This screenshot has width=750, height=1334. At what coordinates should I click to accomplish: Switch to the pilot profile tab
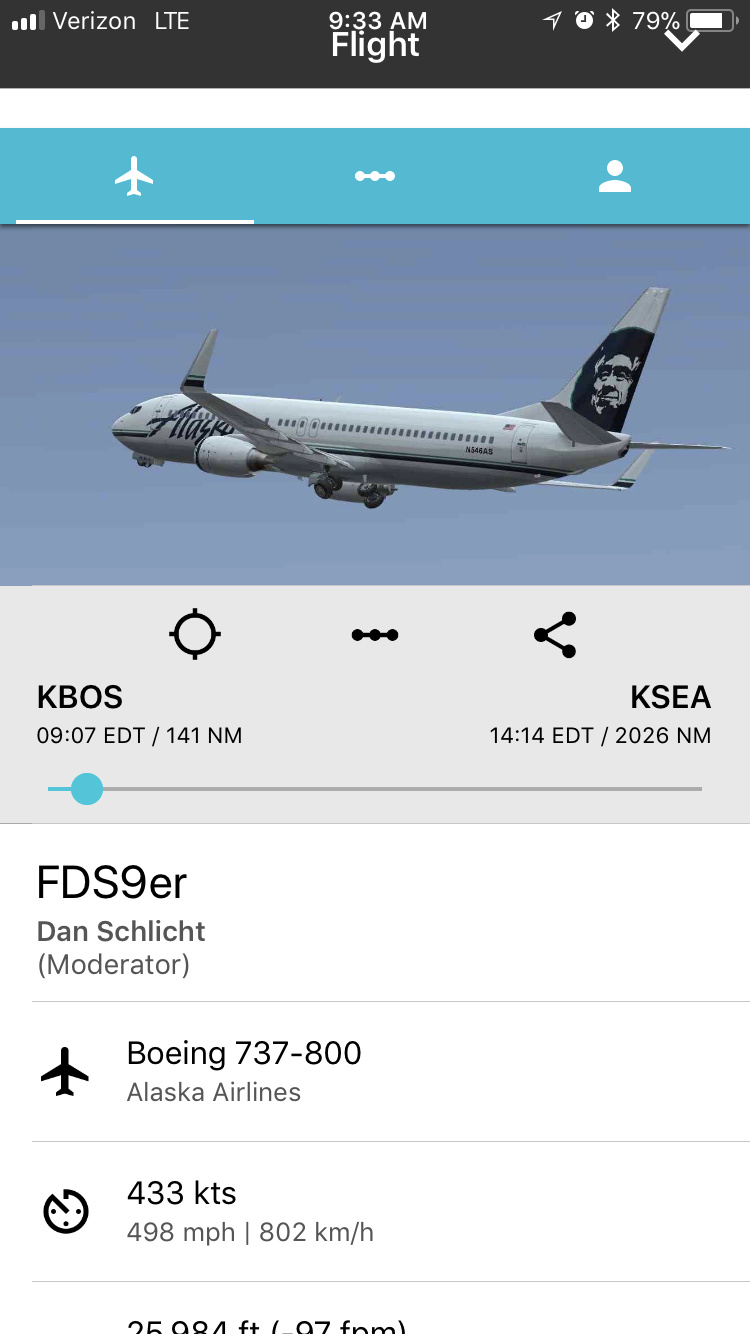point(614,177)
